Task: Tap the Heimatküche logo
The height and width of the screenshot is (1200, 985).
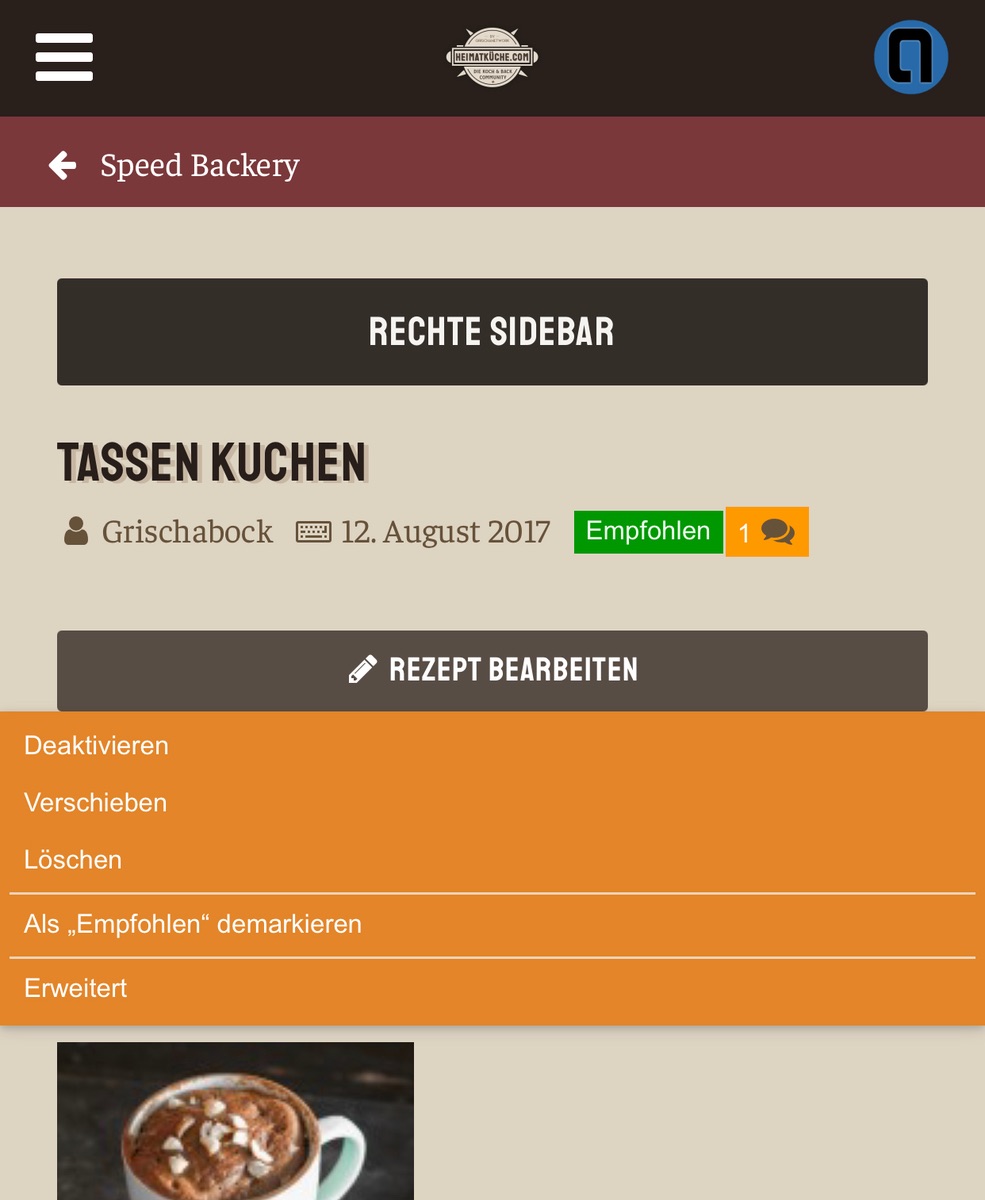Action: pos(492,57)
